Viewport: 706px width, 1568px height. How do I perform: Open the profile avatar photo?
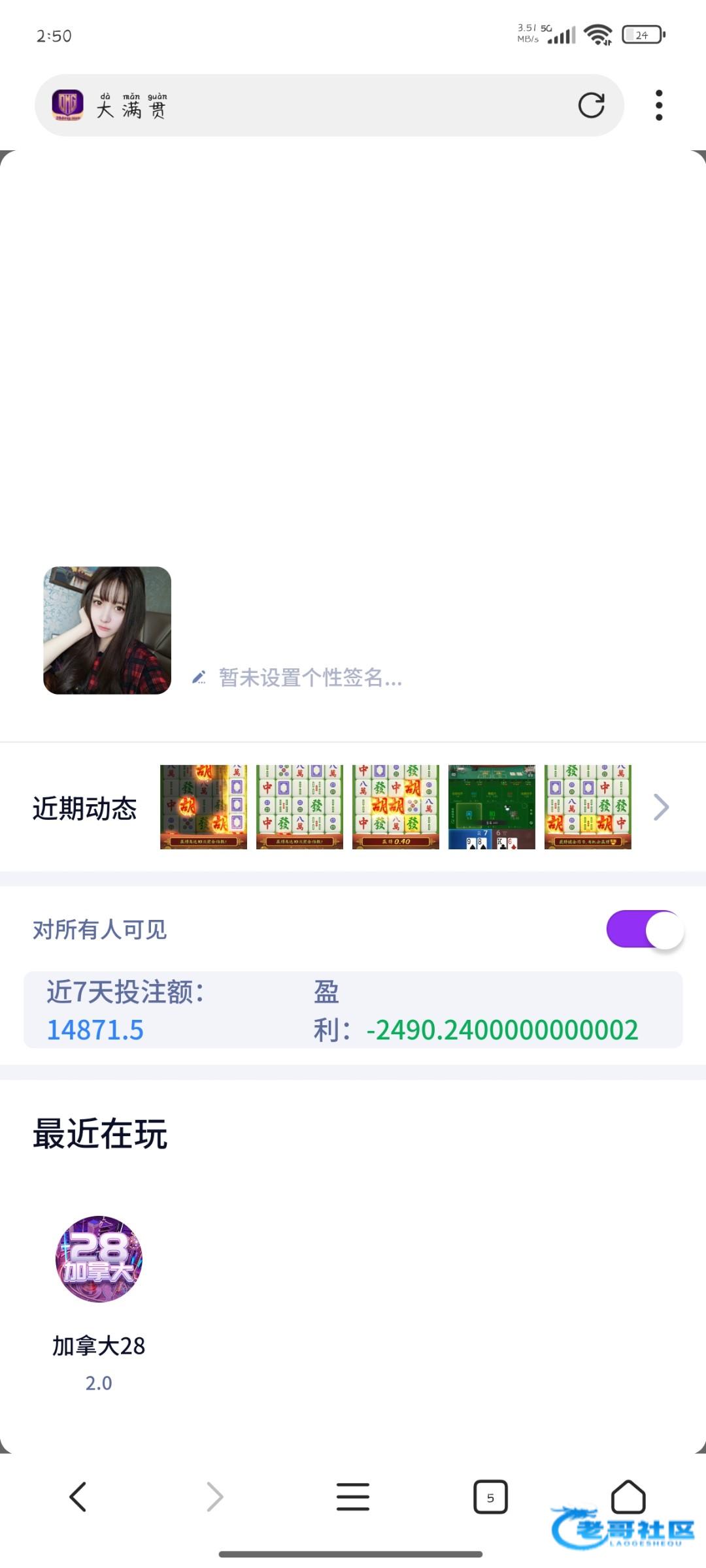click(107, 630)
